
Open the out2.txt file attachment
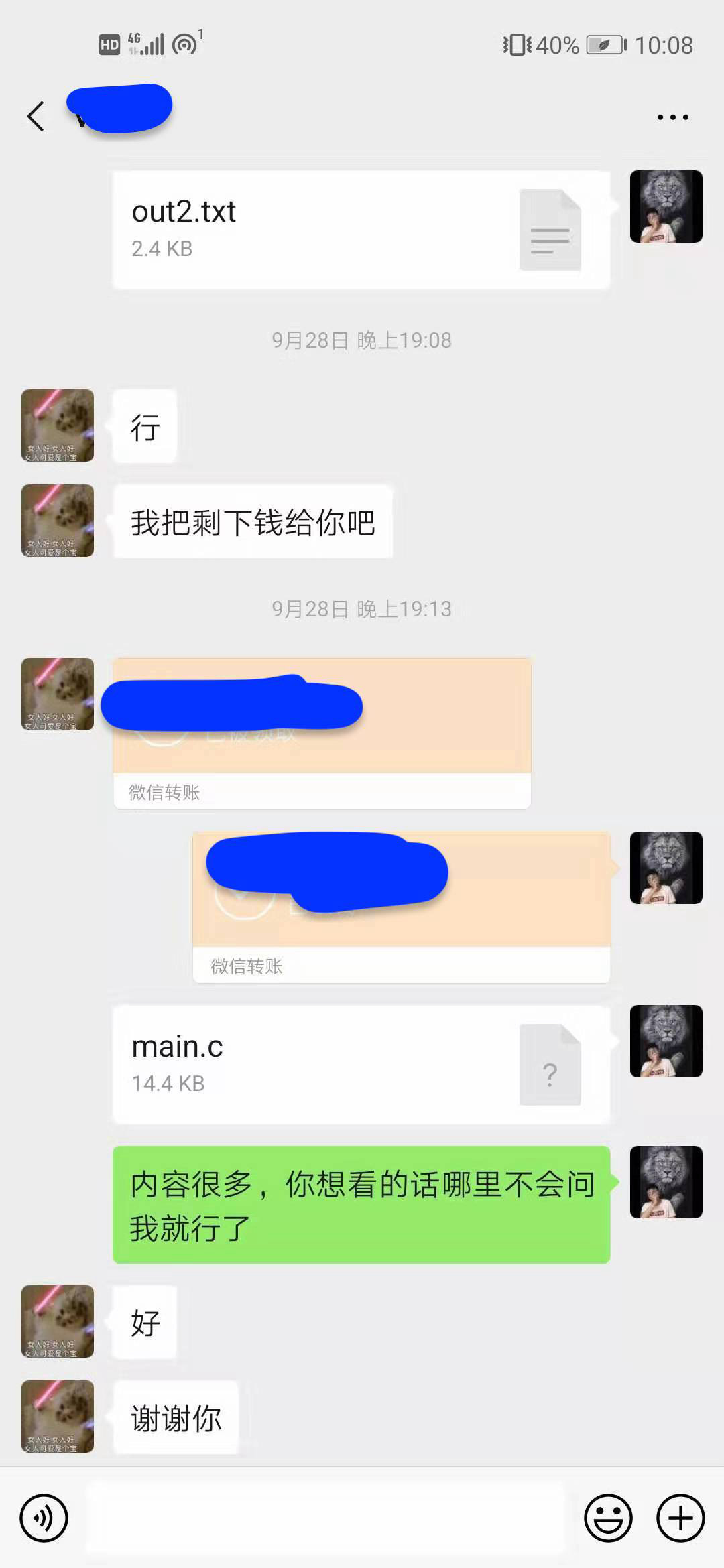point(361,230)
